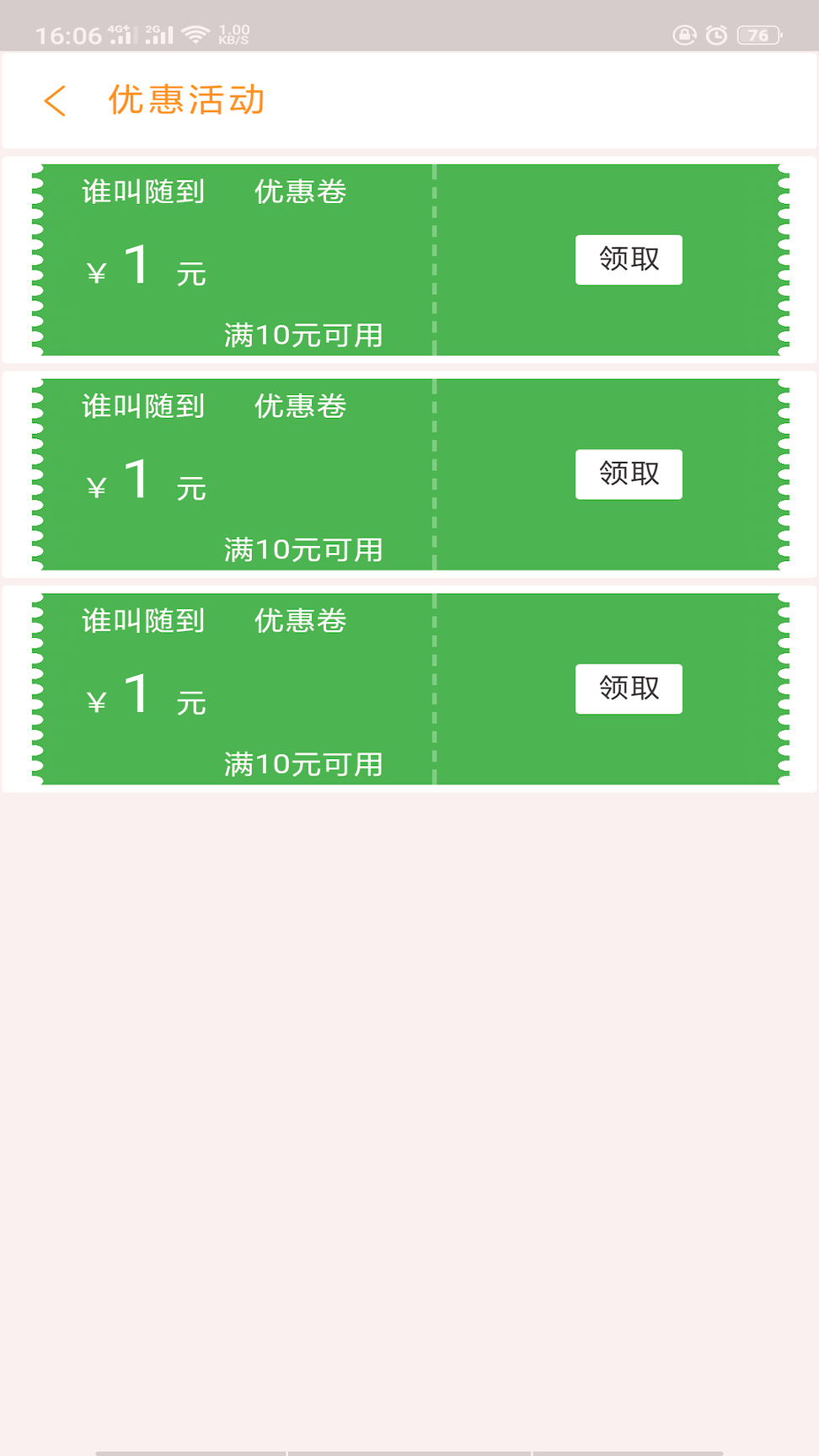Screen dimensions: 819x1456
Task: Select the 优惠活动 page title
Action: pos(185,99)
